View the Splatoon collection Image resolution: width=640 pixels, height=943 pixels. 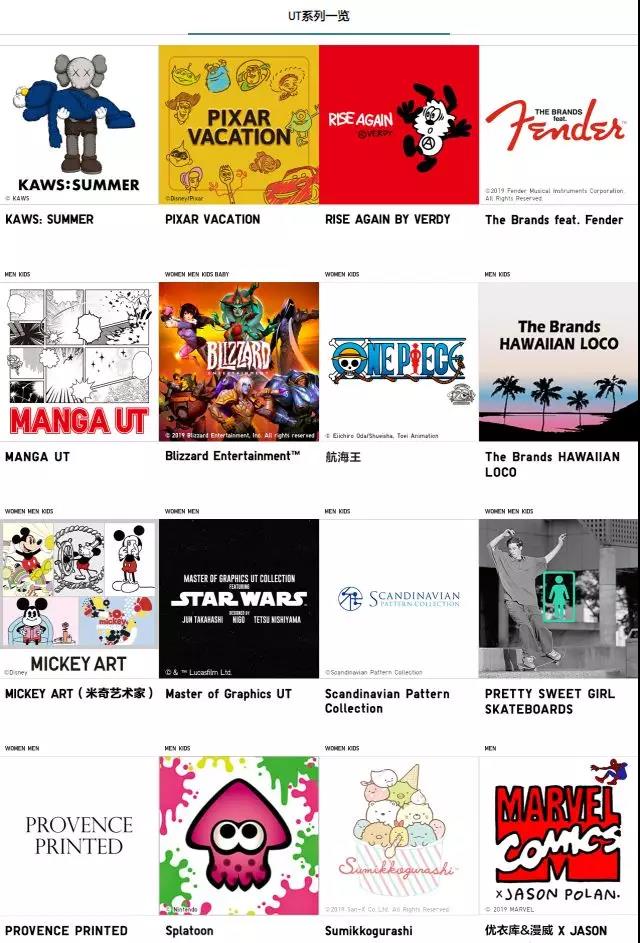tap(239, 836)
